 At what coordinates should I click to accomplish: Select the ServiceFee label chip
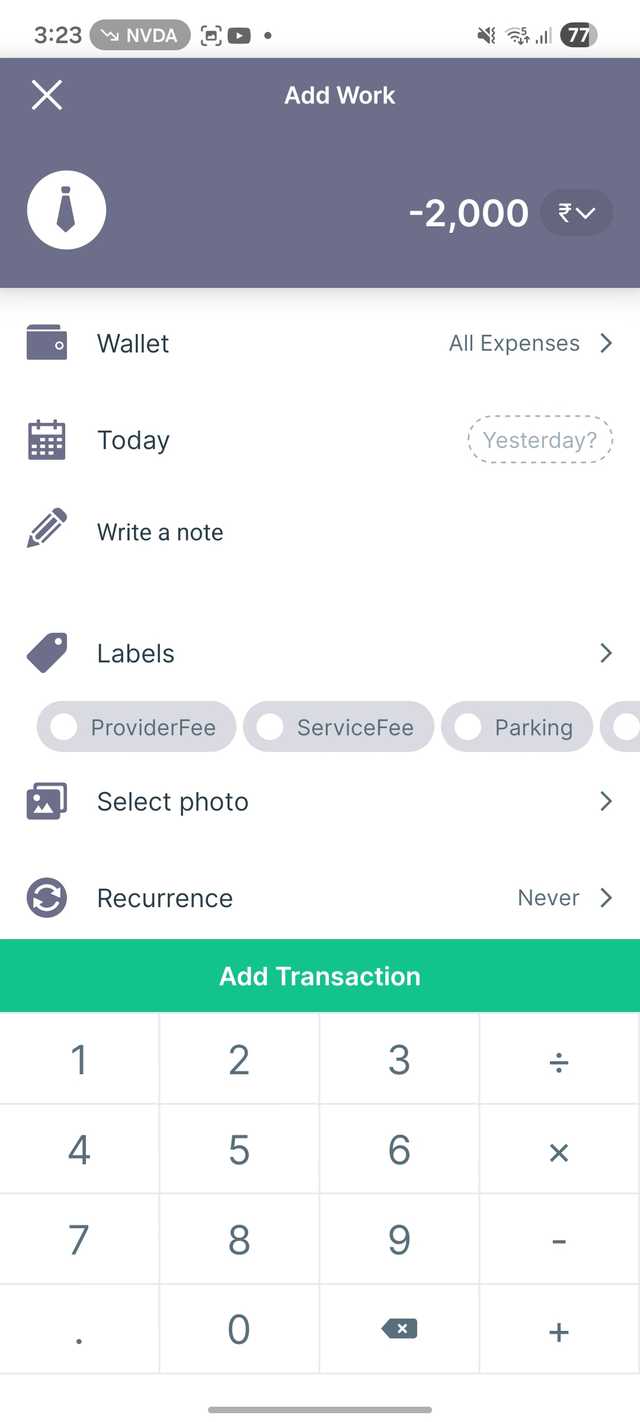[339, 727]
